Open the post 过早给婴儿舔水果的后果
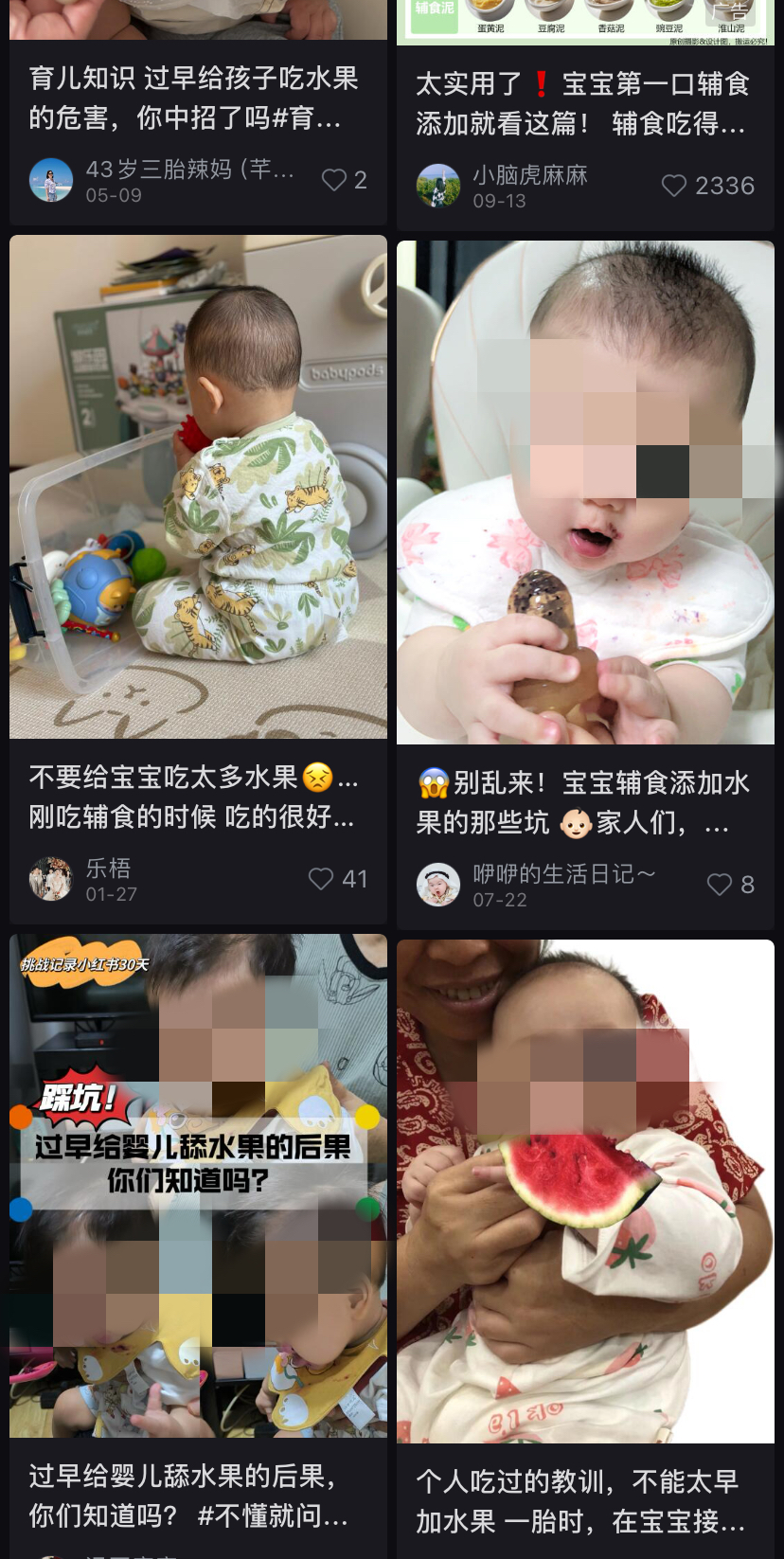Screen dimensions: 784x1559 point(198,1186)
